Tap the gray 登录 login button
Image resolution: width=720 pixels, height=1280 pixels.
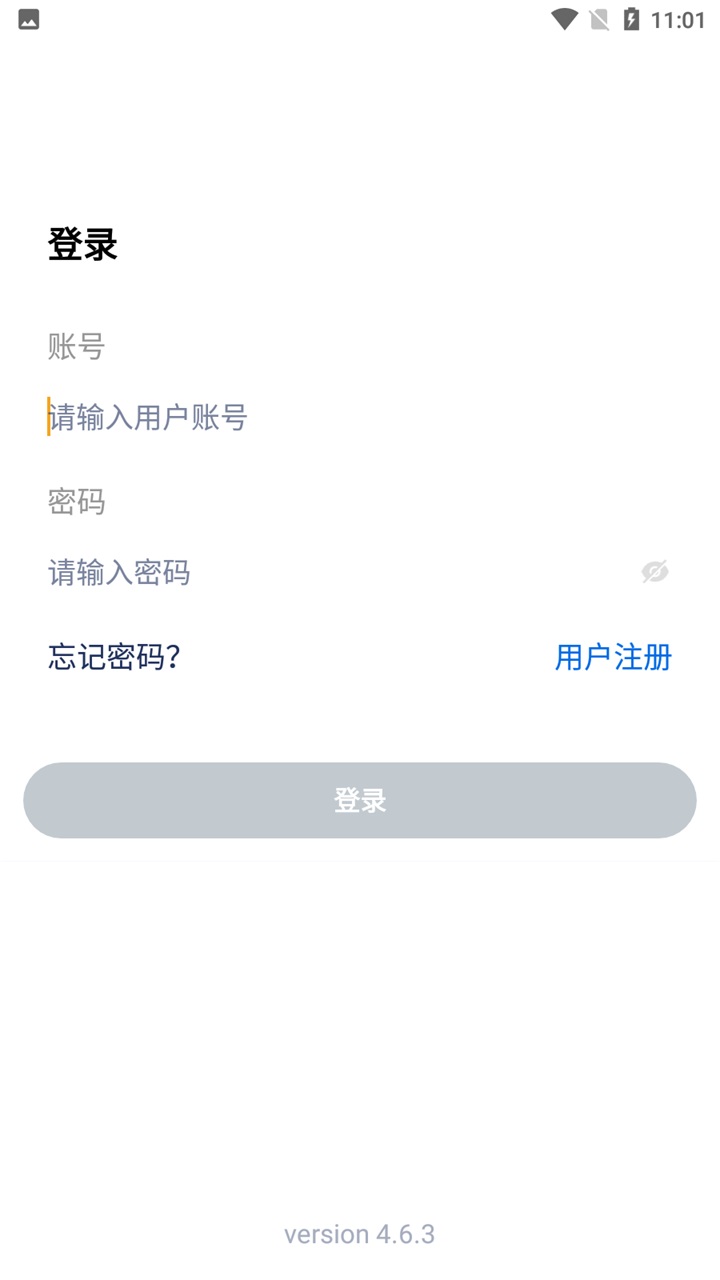click(360, 800)
